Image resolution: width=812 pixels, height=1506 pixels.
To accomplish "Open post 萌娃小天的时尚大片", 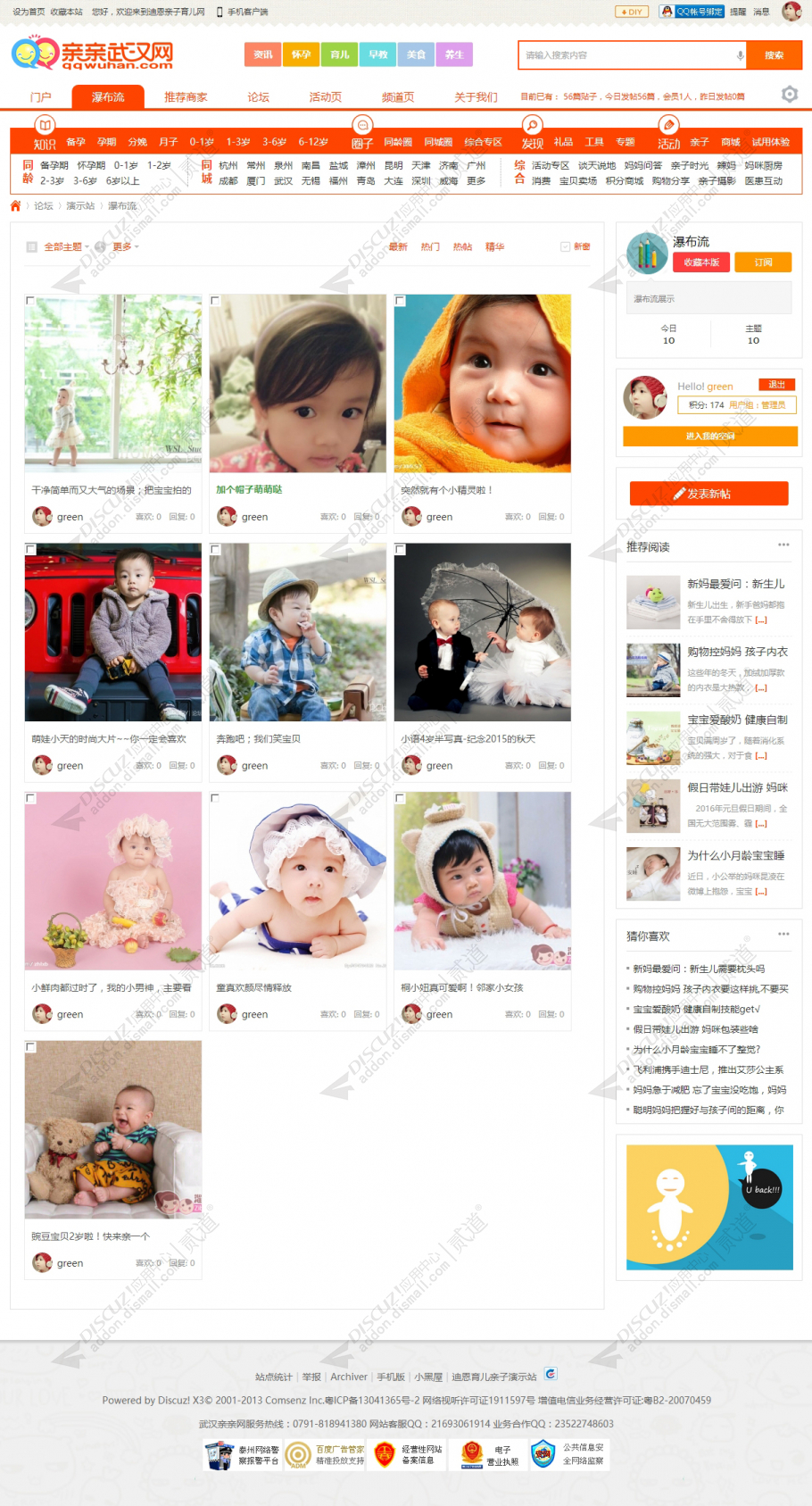I will pyautogui.click(x=109, y=738).
